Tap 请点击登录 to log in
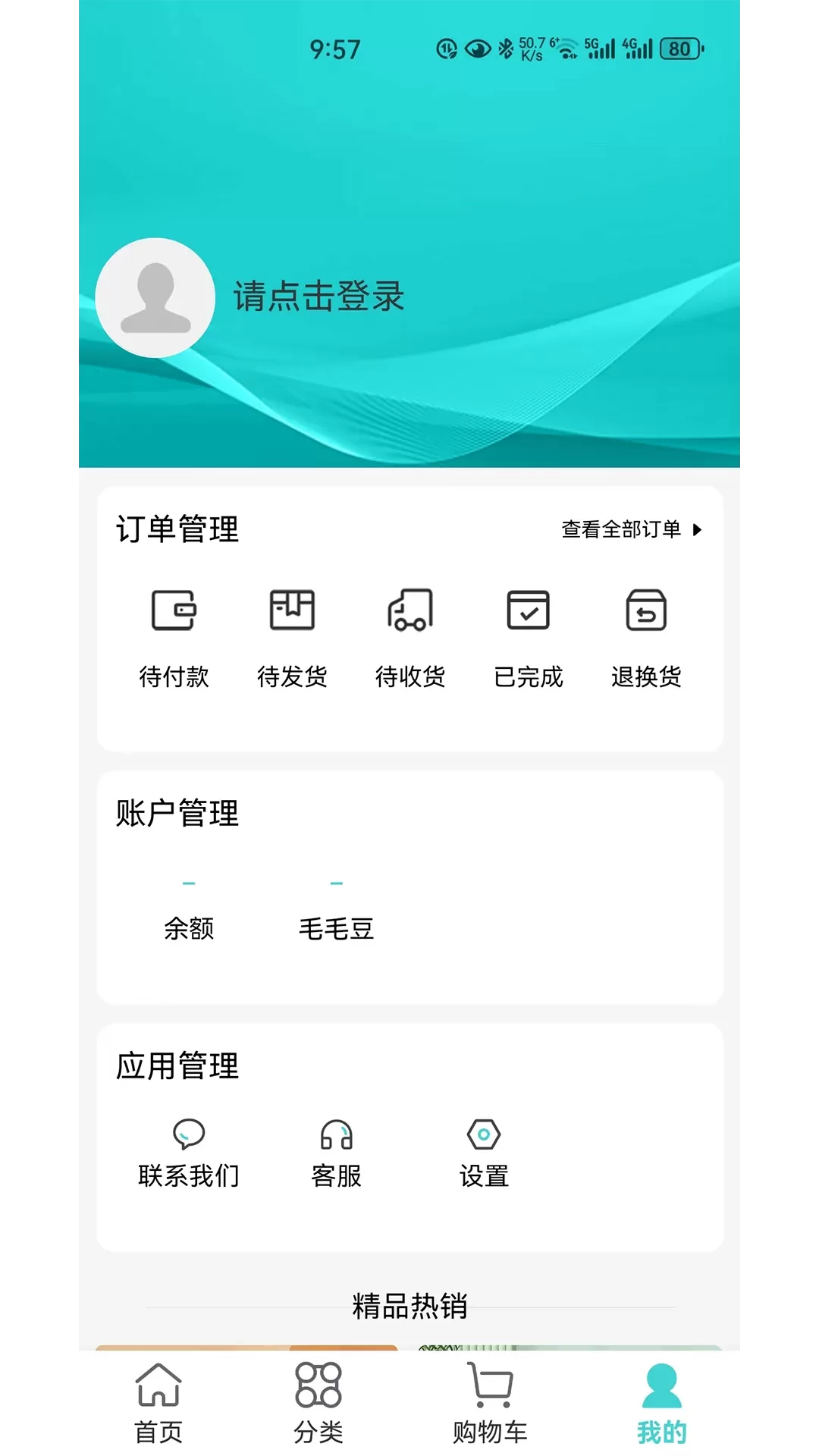The image size is (819, 1456). 318,297
